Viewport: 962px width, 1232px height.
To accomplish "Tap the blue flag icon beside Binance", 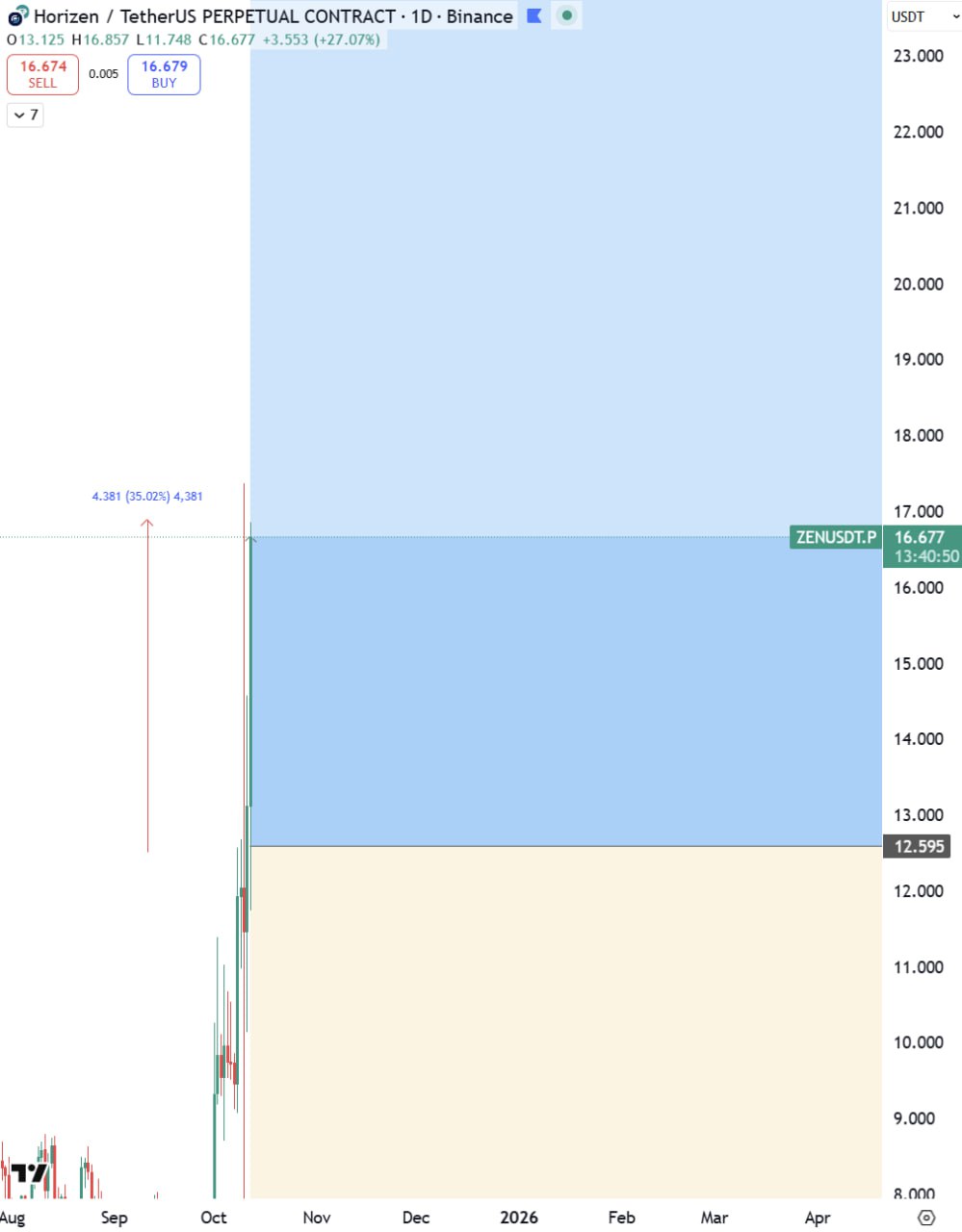I will tap(534, 15).
